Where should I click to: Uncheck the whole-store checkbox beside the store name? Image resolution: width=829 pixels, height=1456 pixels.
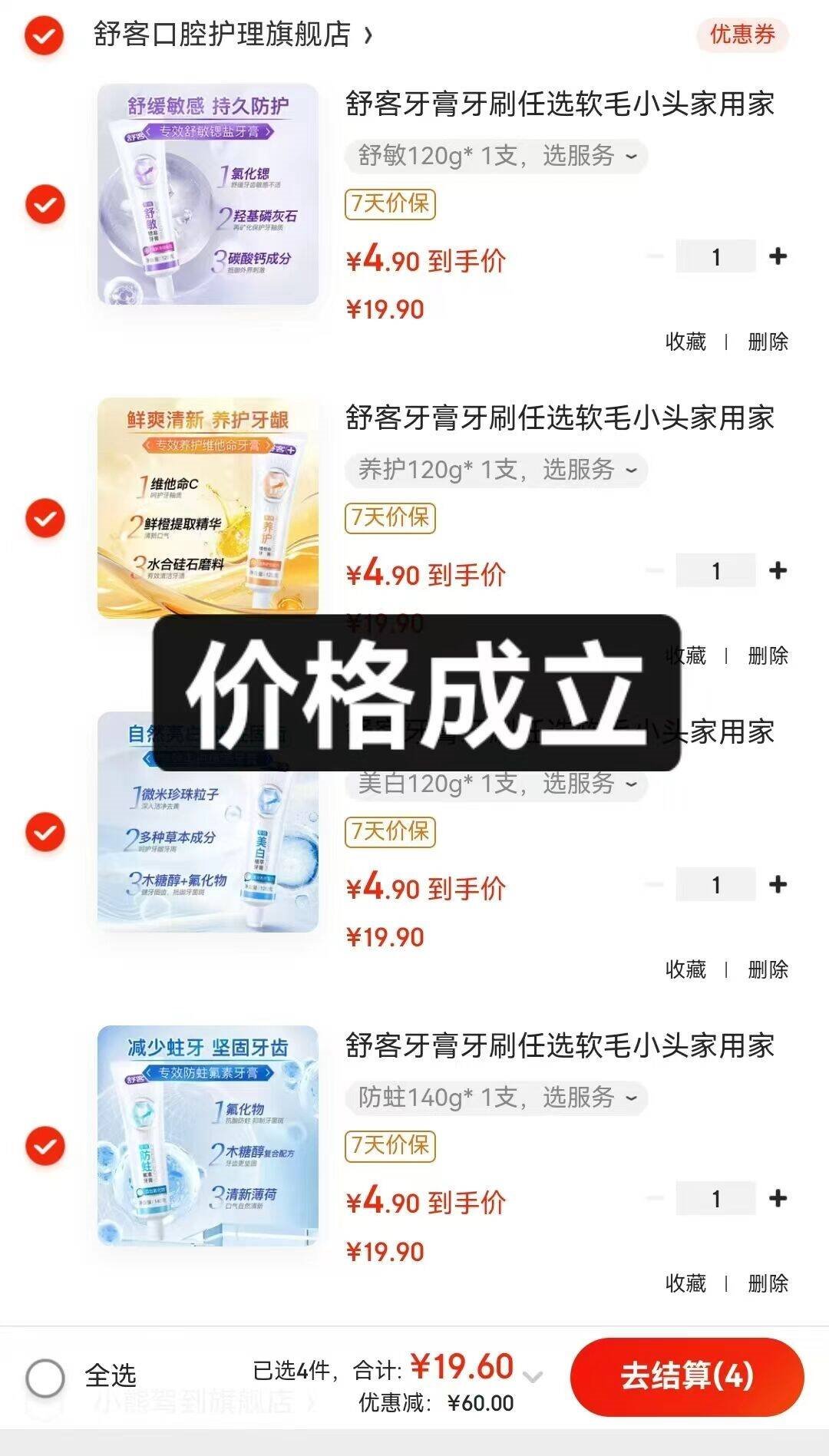[44, 35]
